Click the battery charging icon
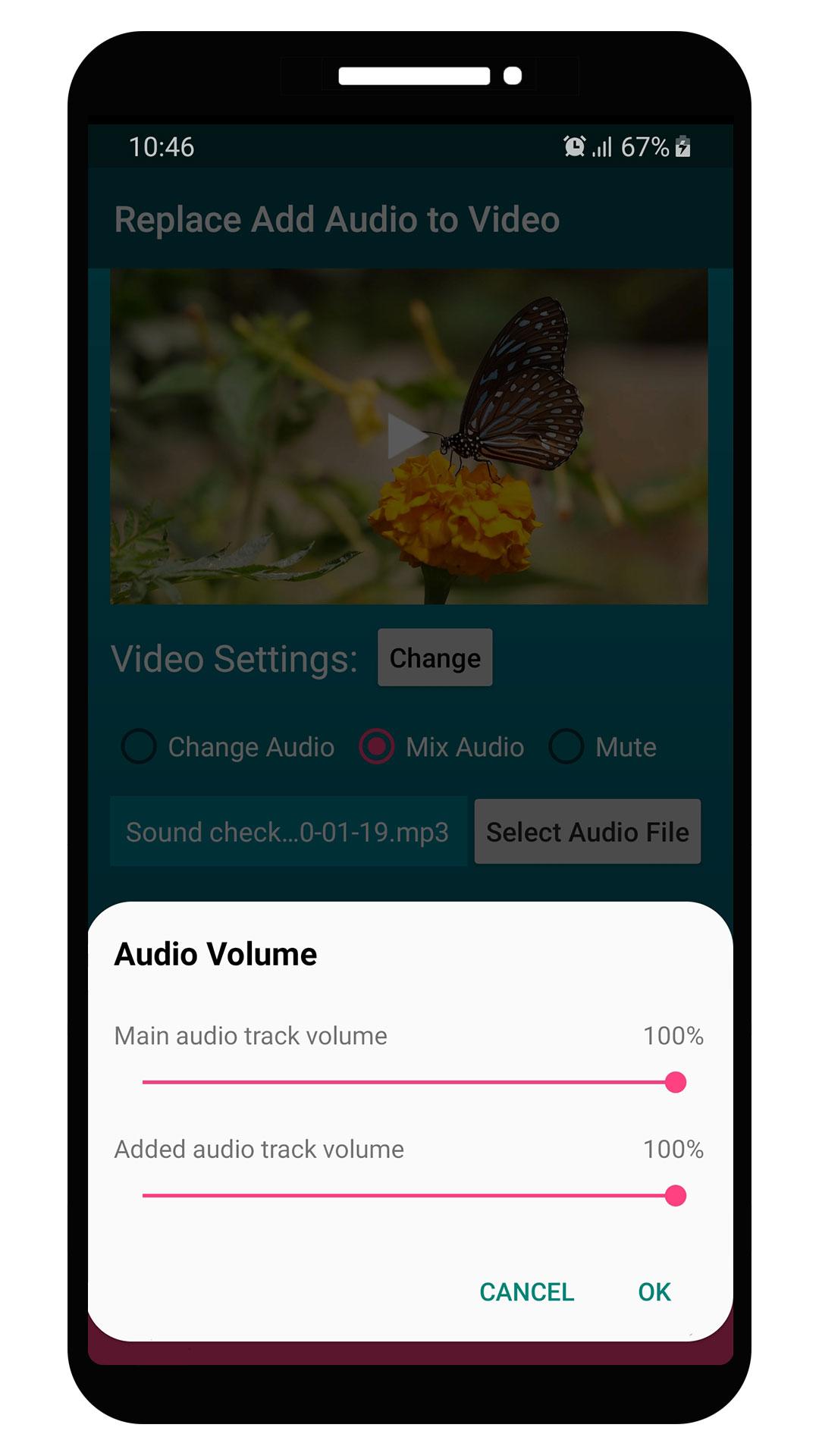Viewport: 819px width, 1456px height. (x=681, y=146)
